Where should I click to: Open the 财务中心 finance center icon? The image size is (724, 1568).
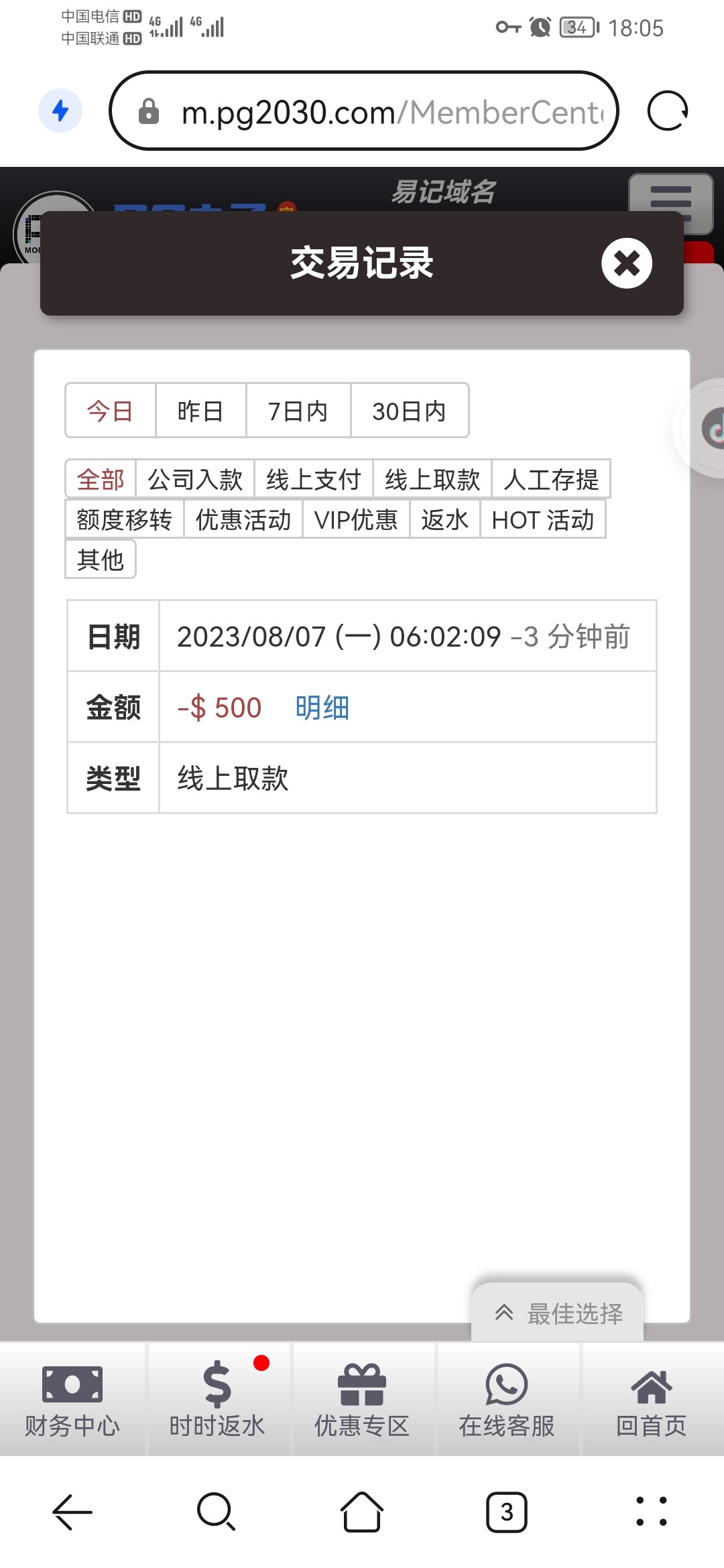pos(72,1400)
